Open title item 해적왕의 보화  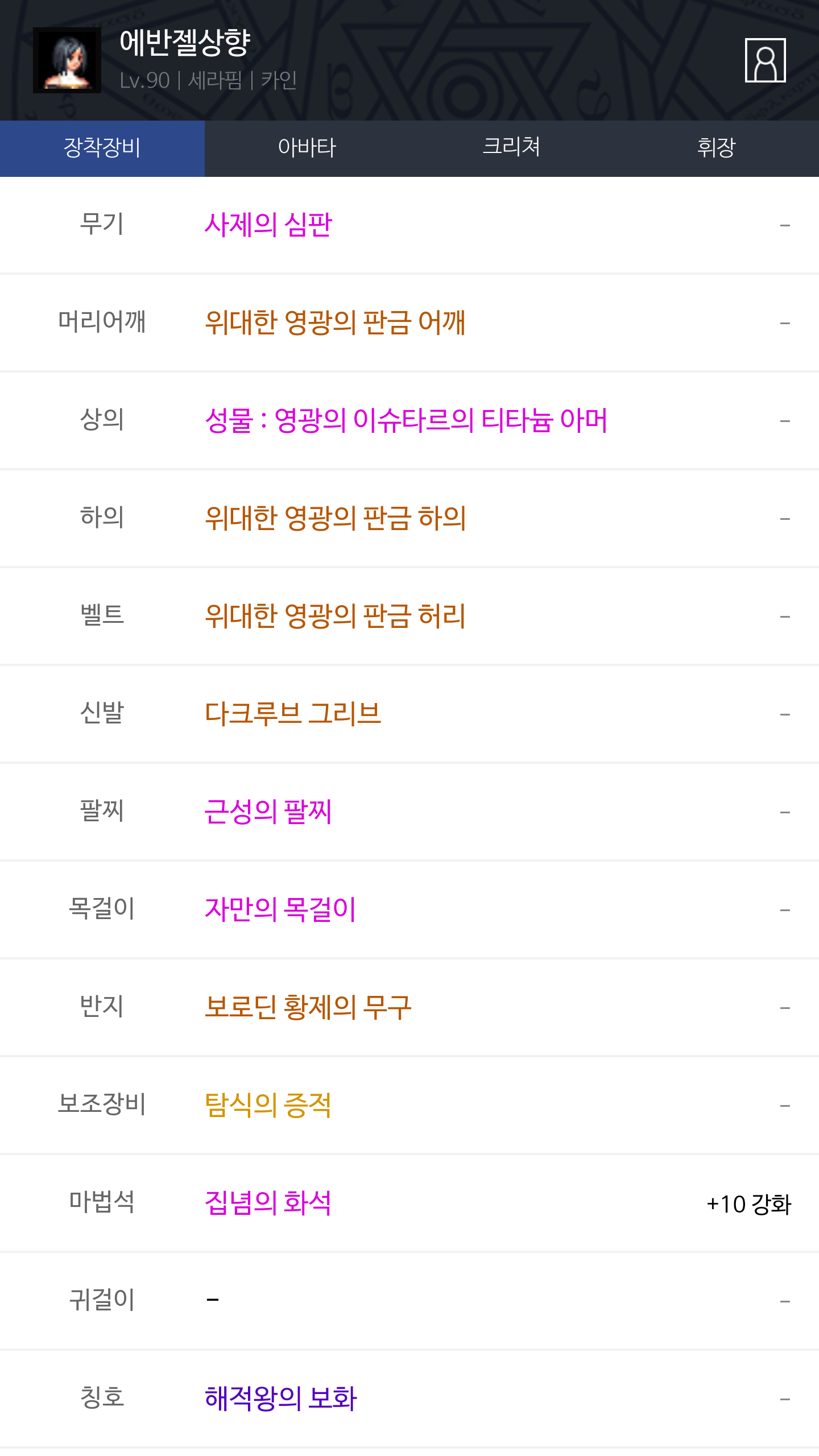click(x=281, y=1399)
